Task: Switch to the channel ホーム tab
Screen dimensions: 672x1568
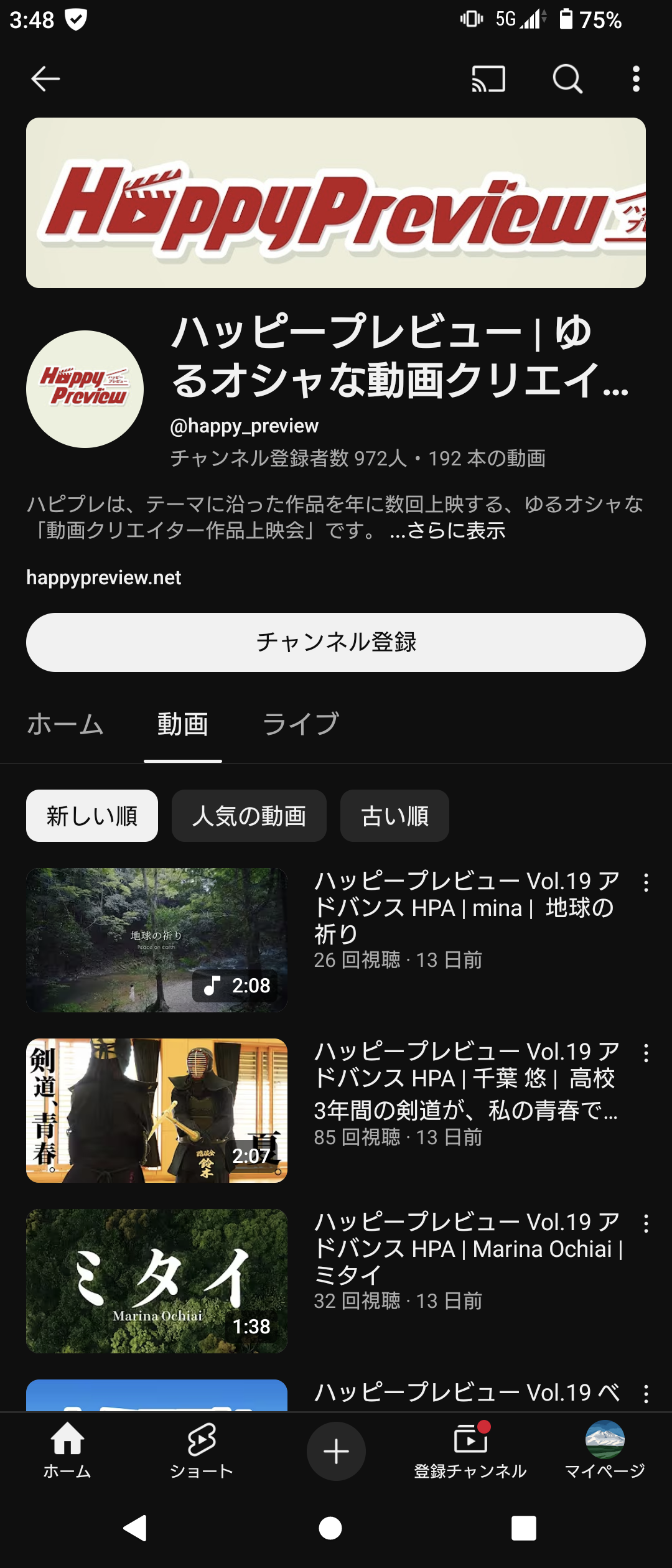Action: 65,724
